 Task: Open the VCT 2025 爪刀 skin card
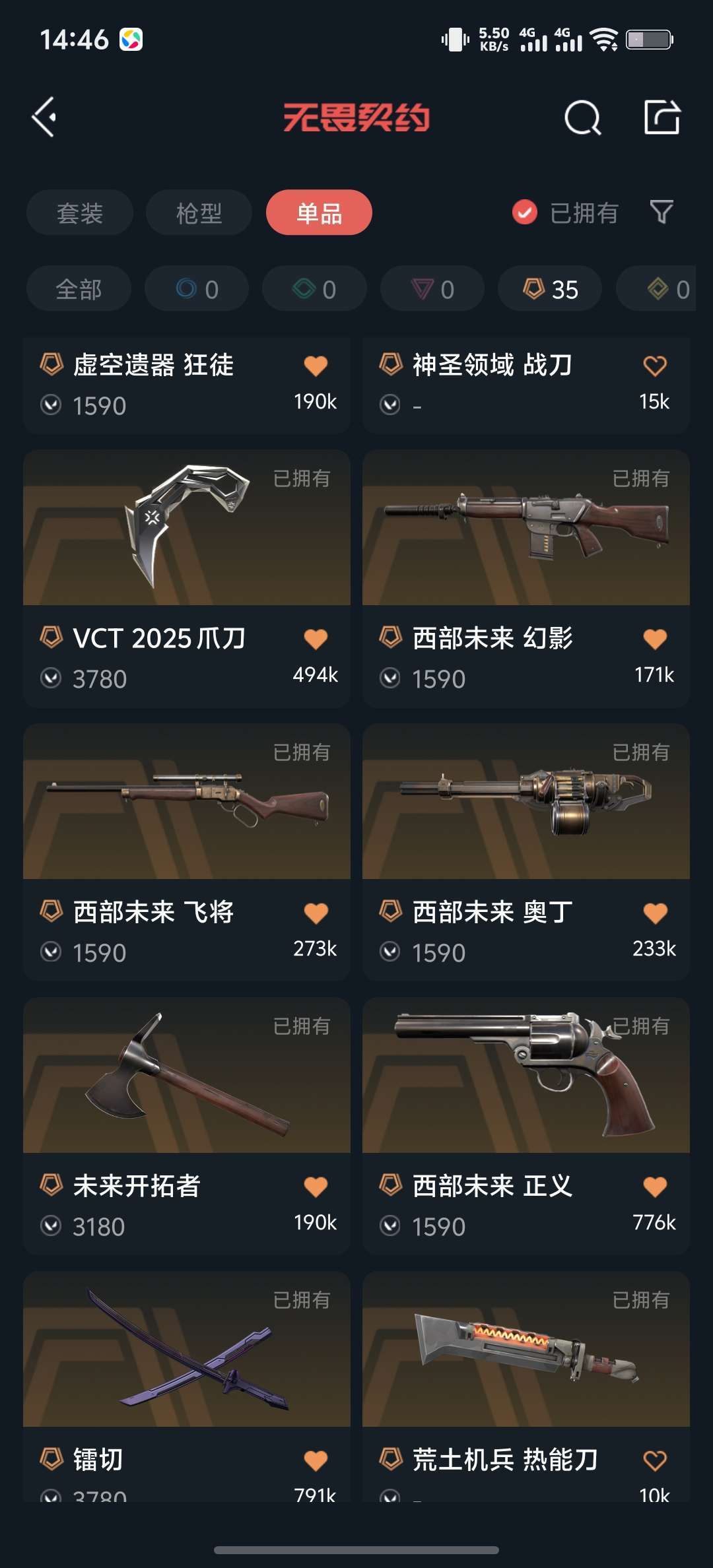[187, 579]
